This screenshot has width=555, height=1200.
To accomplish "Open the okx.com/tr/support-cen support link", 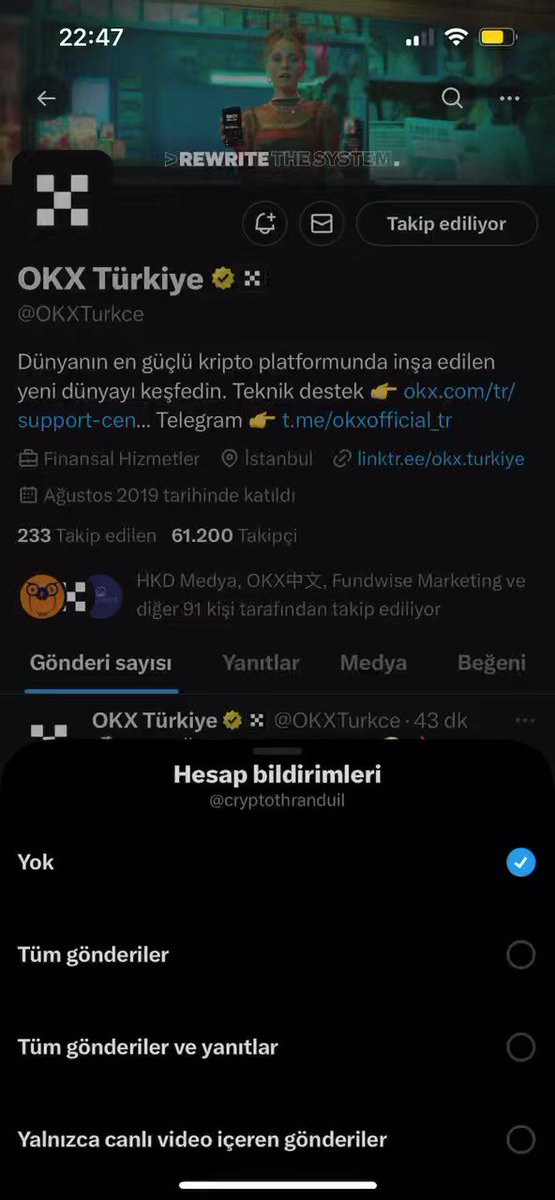I will pyautogui.click(x=268, y=405).
